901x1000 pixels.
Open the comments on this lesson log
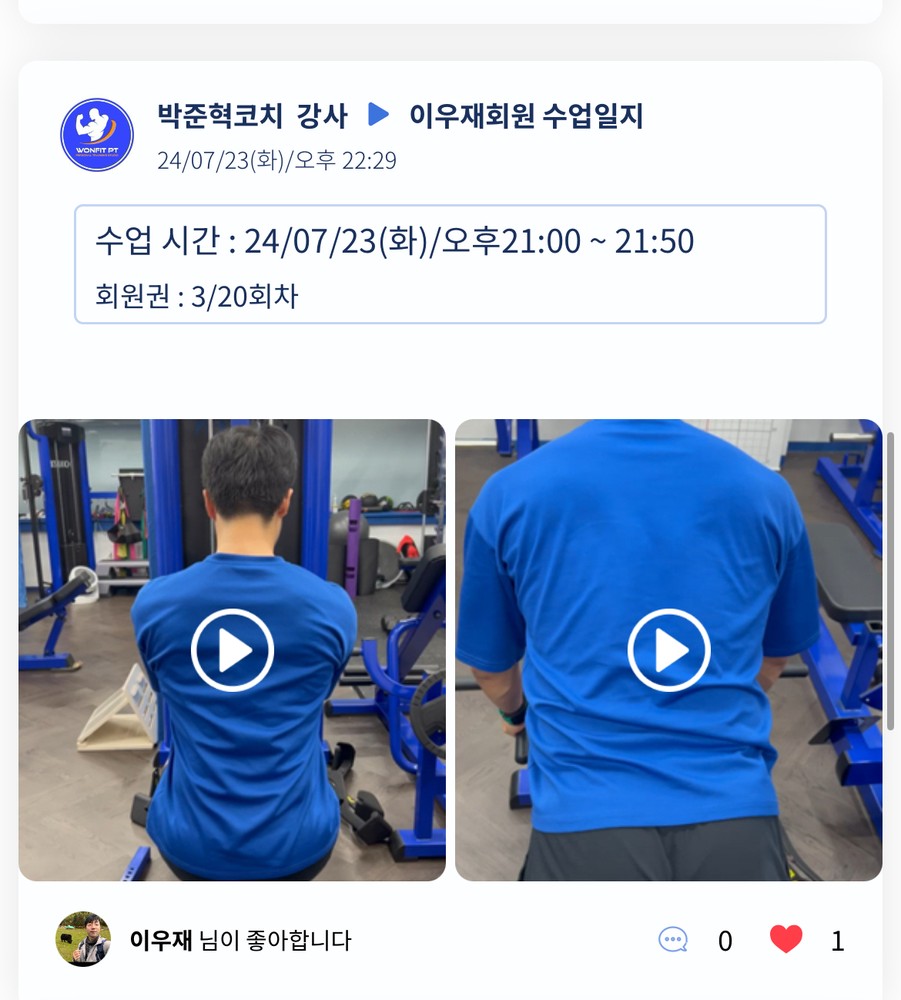(x=673, y=940)
